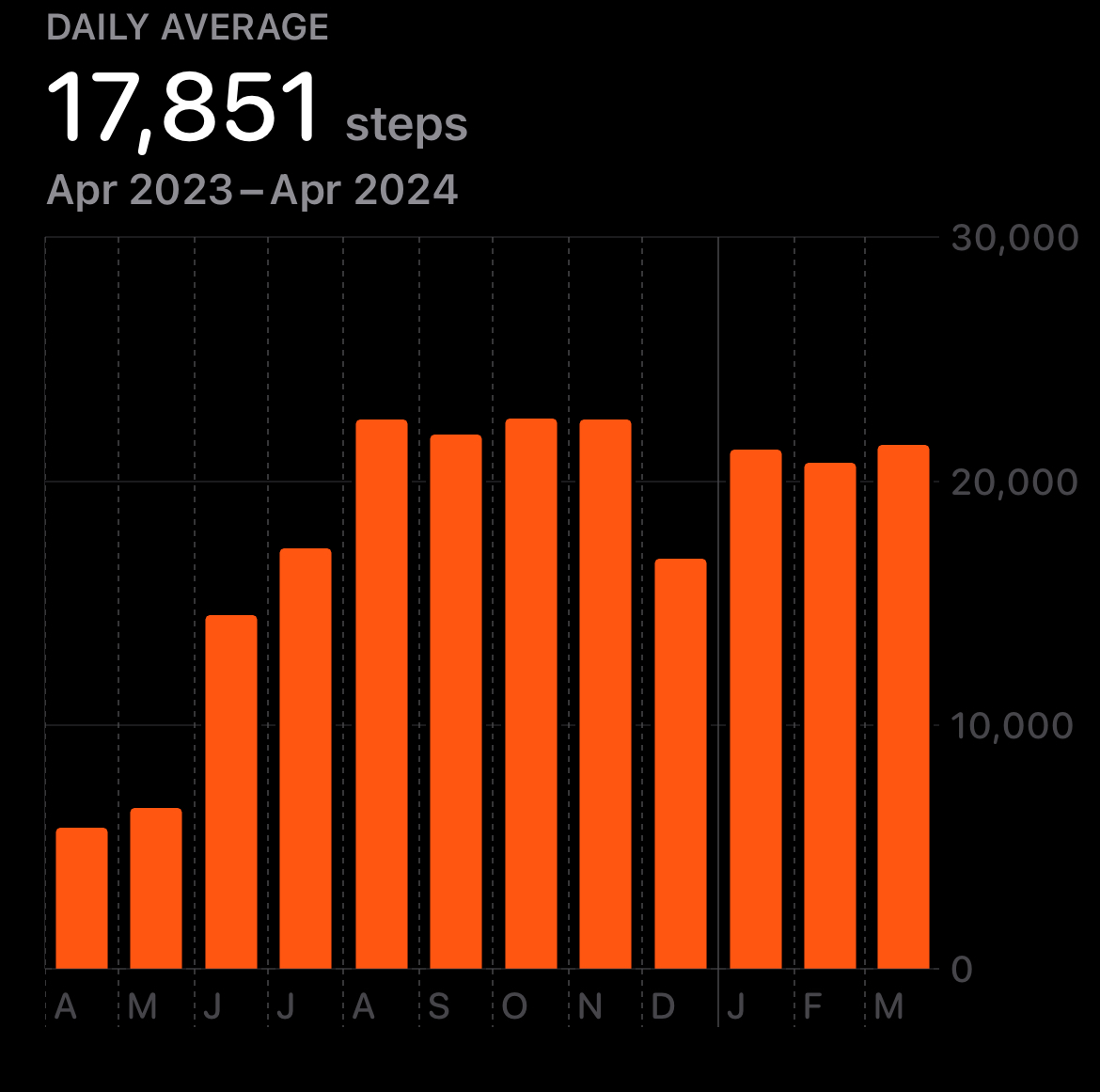Show steps for the January 2024 bar

tap(756, 709)
